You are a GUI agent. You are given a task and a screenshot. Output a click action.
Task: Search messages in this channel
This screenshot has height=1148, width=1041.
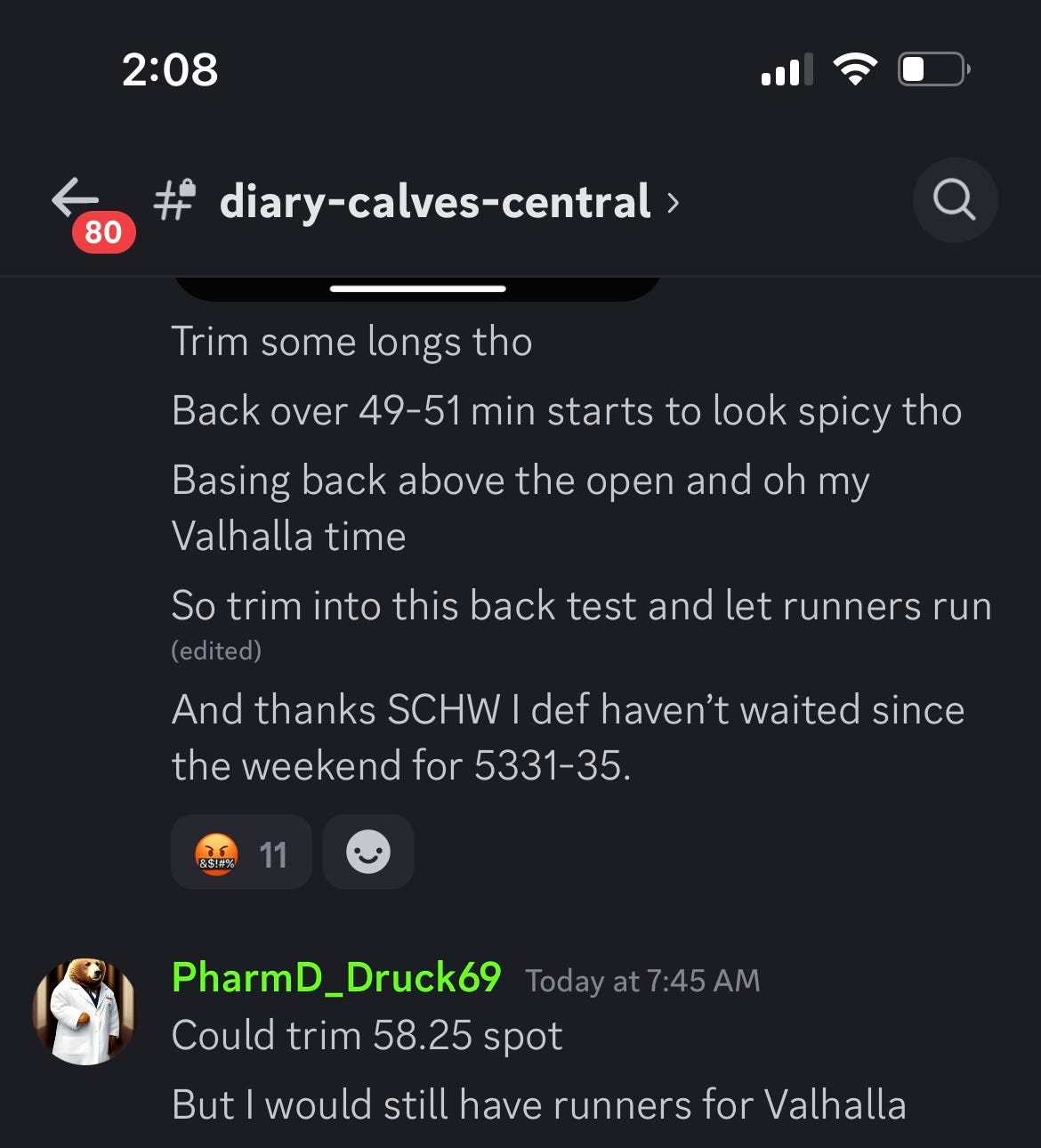pos(955,200)
